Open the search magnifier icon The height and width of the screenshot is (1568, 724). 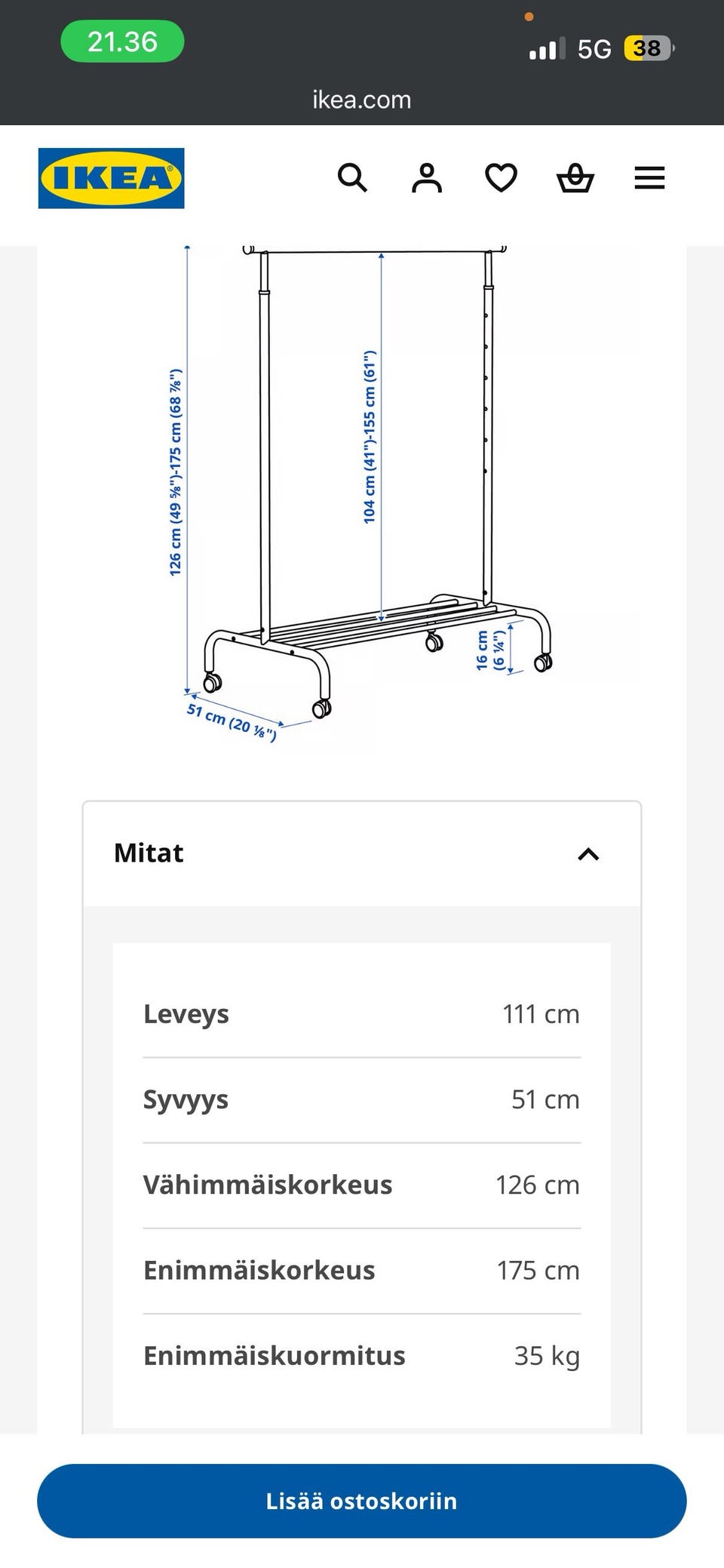pos(352,178)
